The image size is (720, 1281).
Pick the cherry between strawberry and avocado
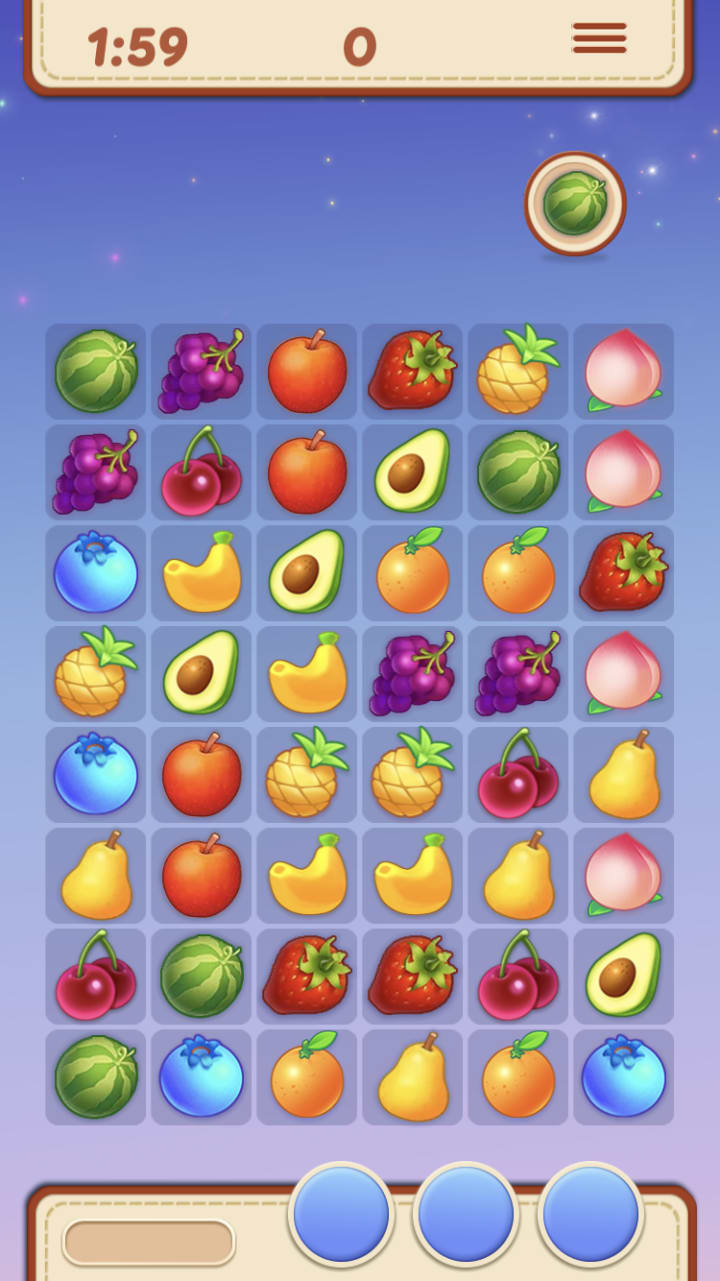pyautogui.click(x=518, y=976)
